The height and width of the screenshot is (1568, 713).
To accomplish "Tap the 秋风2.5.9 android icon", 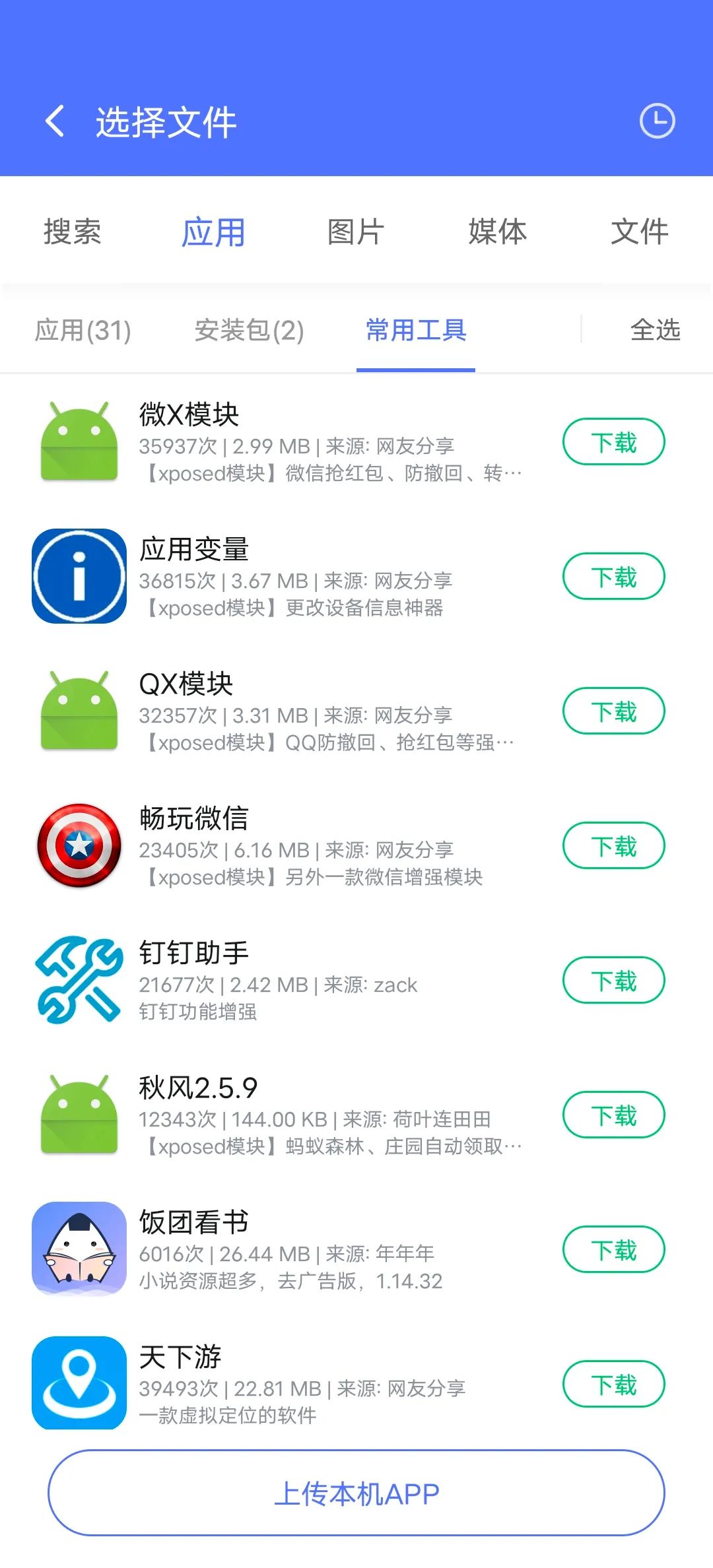I will 78,1115.
